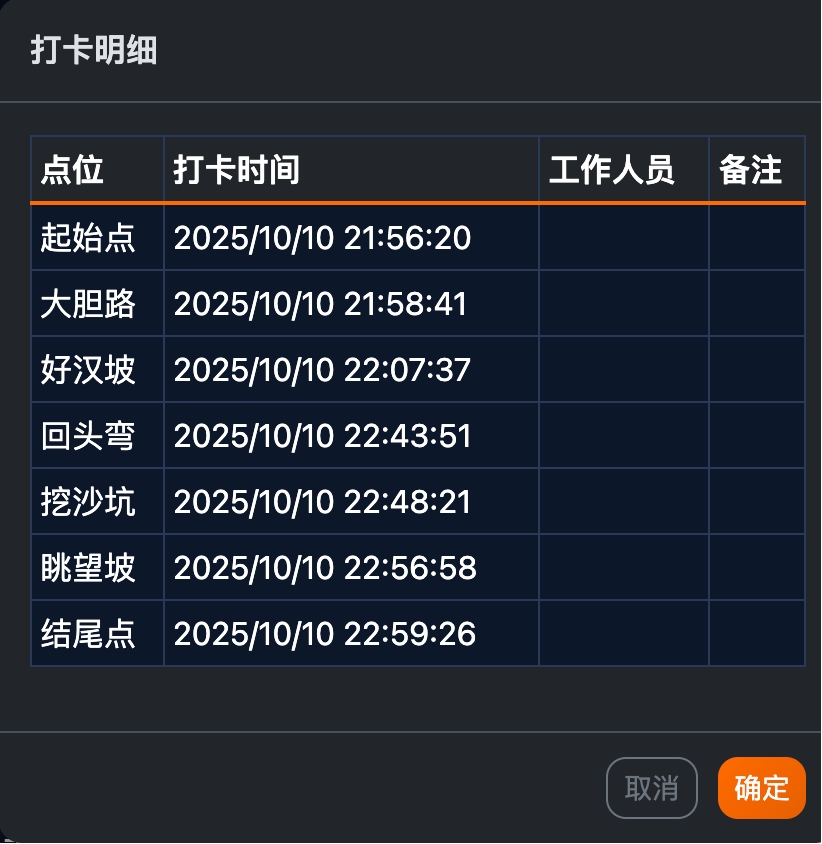The width and height of the screenshot is (822, 844).
Task: Click the timestamp for 结尾点
Action: tap(322, 634)
